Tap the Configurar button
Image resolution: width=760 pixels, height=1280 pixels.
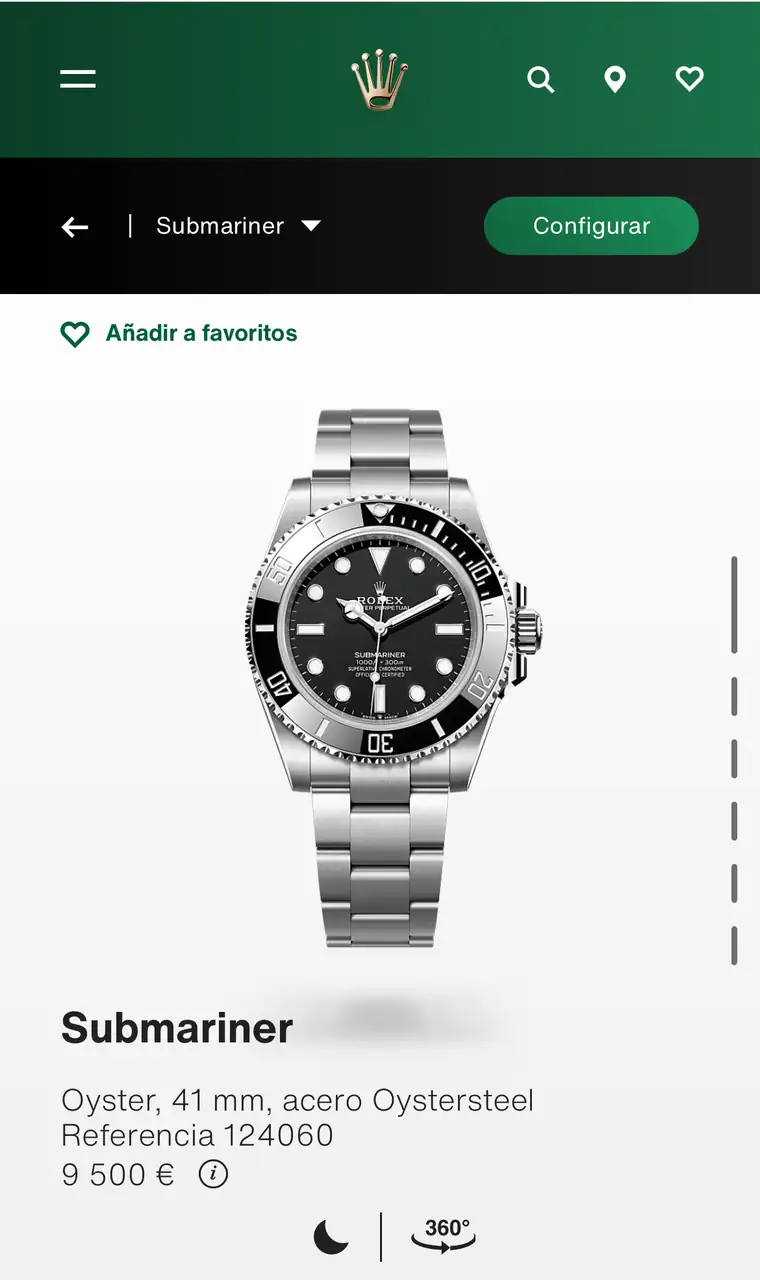591,226
